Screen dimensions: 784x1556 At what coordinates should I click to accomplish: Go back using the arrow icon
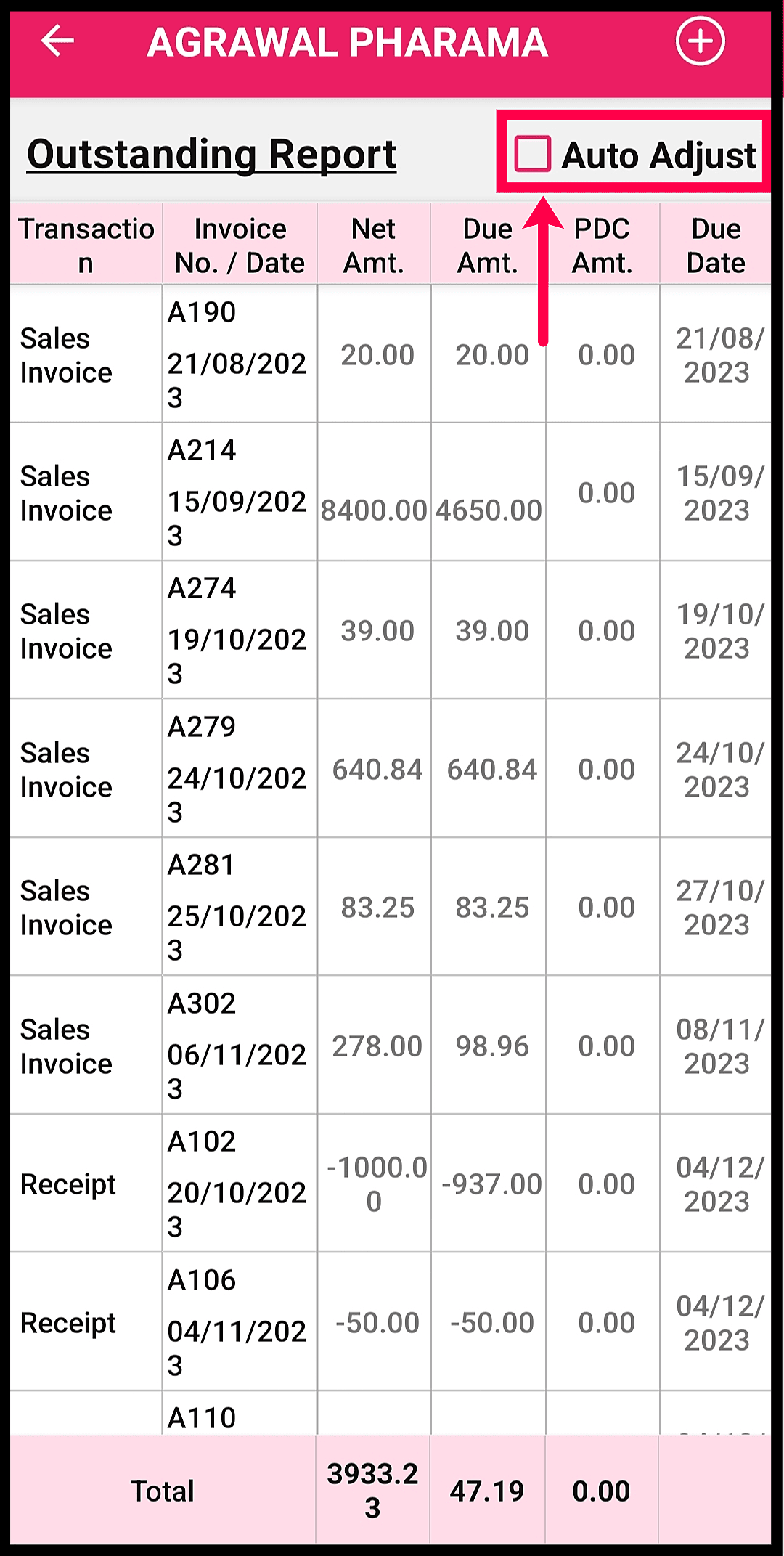pyautogui.click(x=58, y=41)
